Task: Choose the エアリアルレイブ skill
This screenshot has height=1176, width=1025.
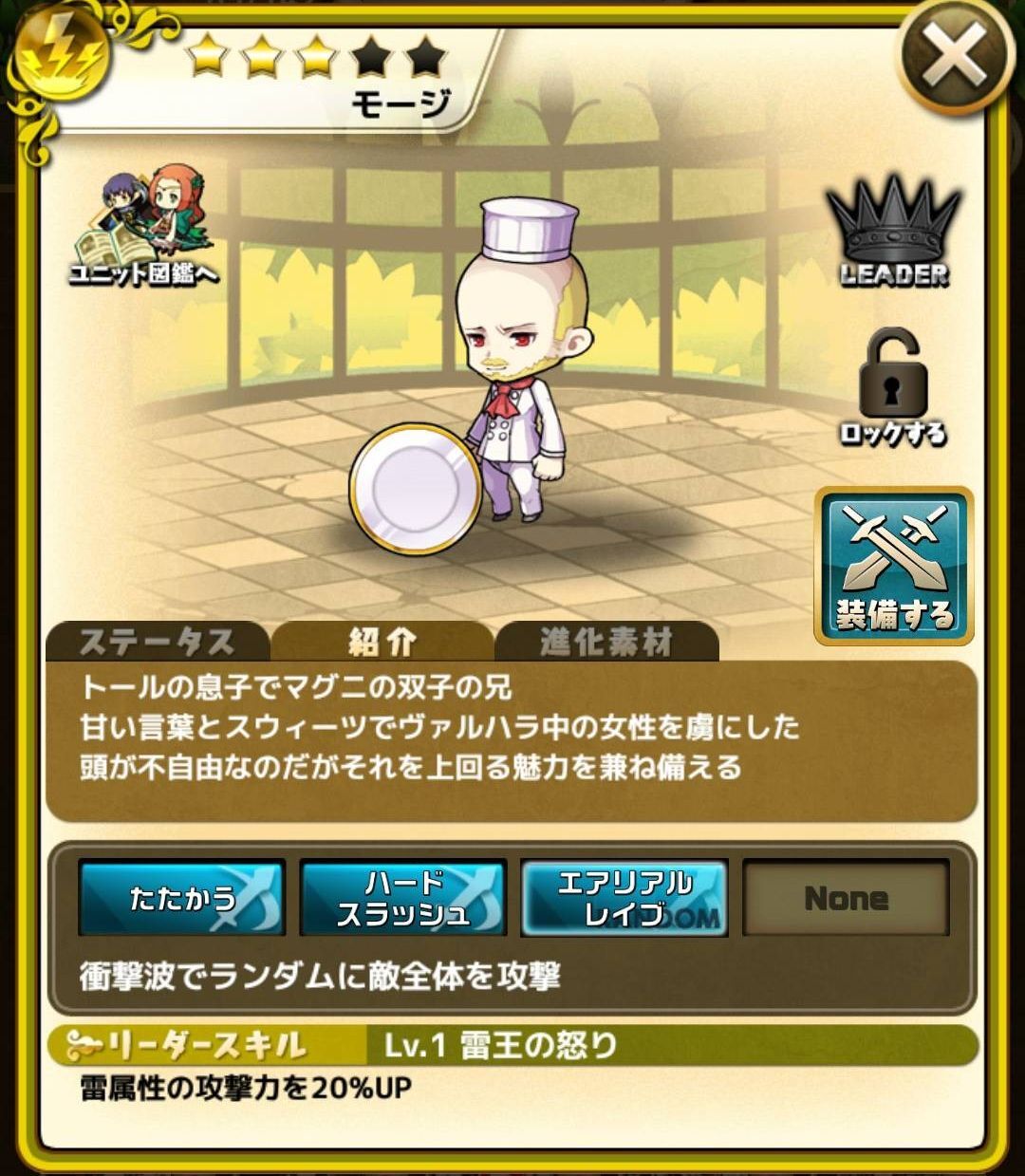Action: point(624,898)
